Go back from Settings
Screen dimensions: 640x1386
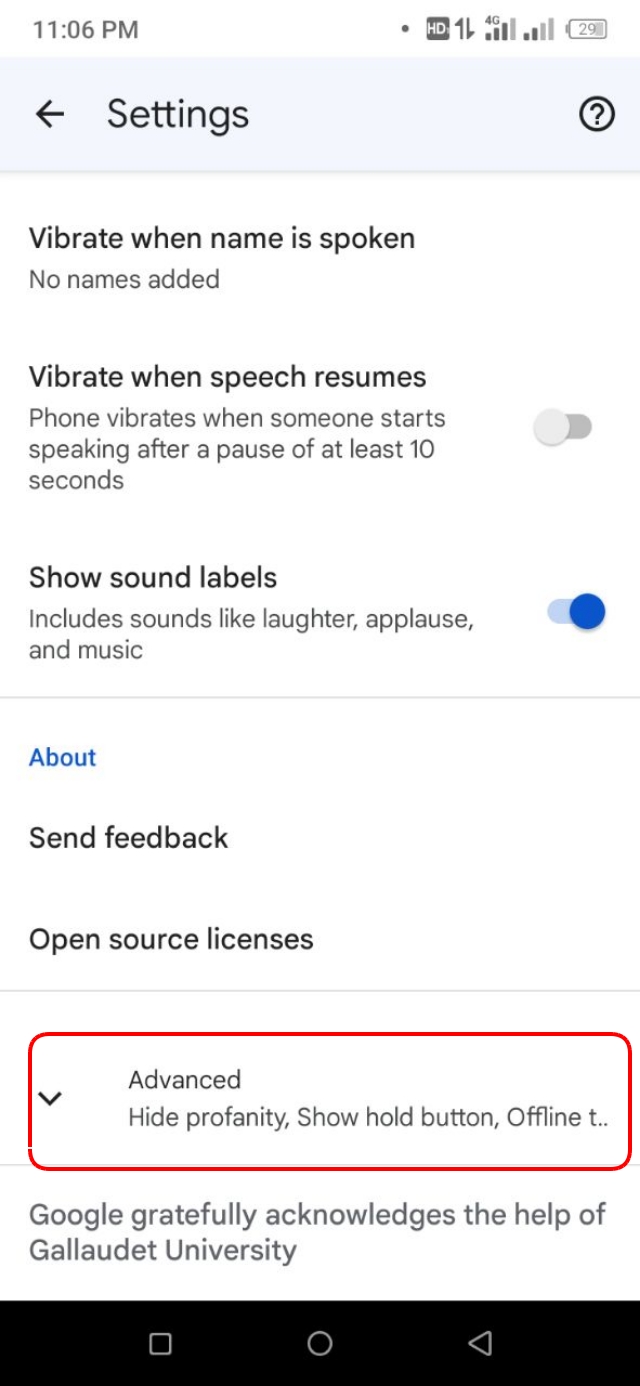point(49,114)
